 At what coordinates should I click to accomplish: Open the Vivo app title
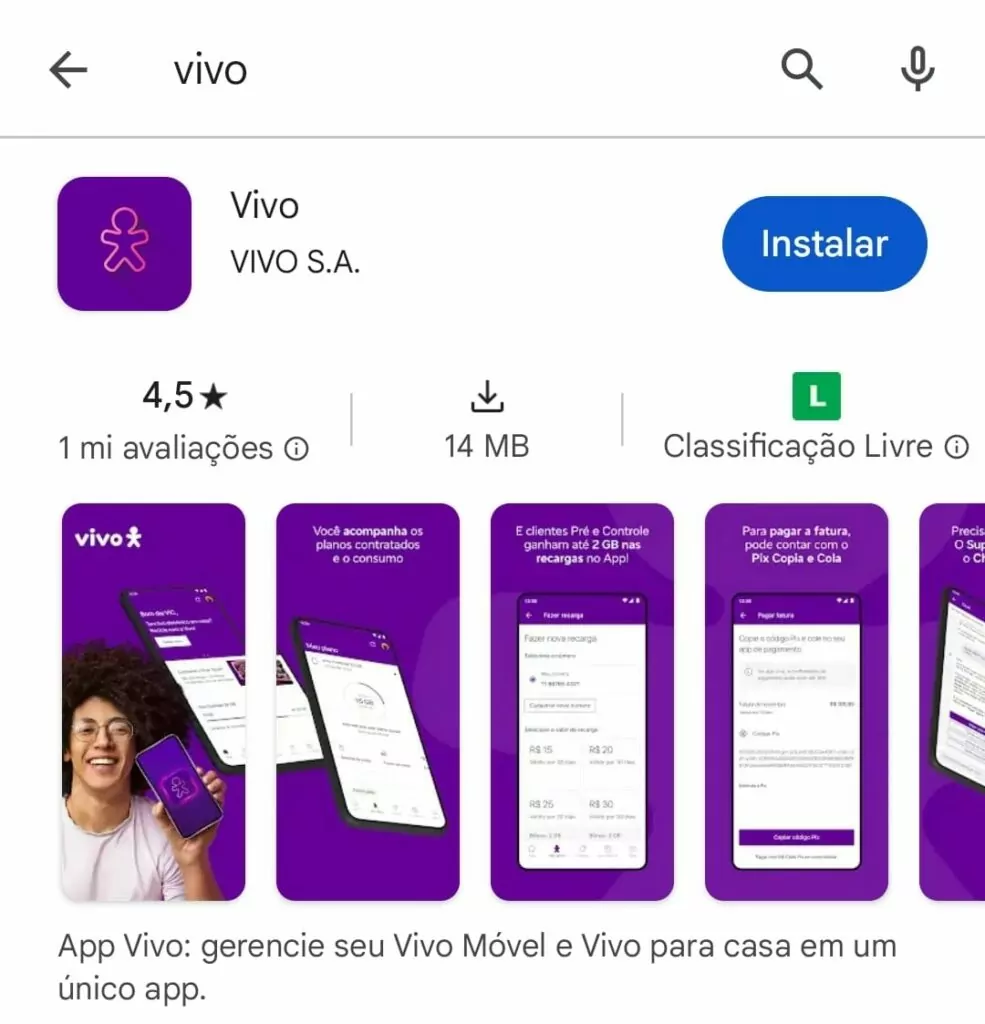click(x=265, y=206)
